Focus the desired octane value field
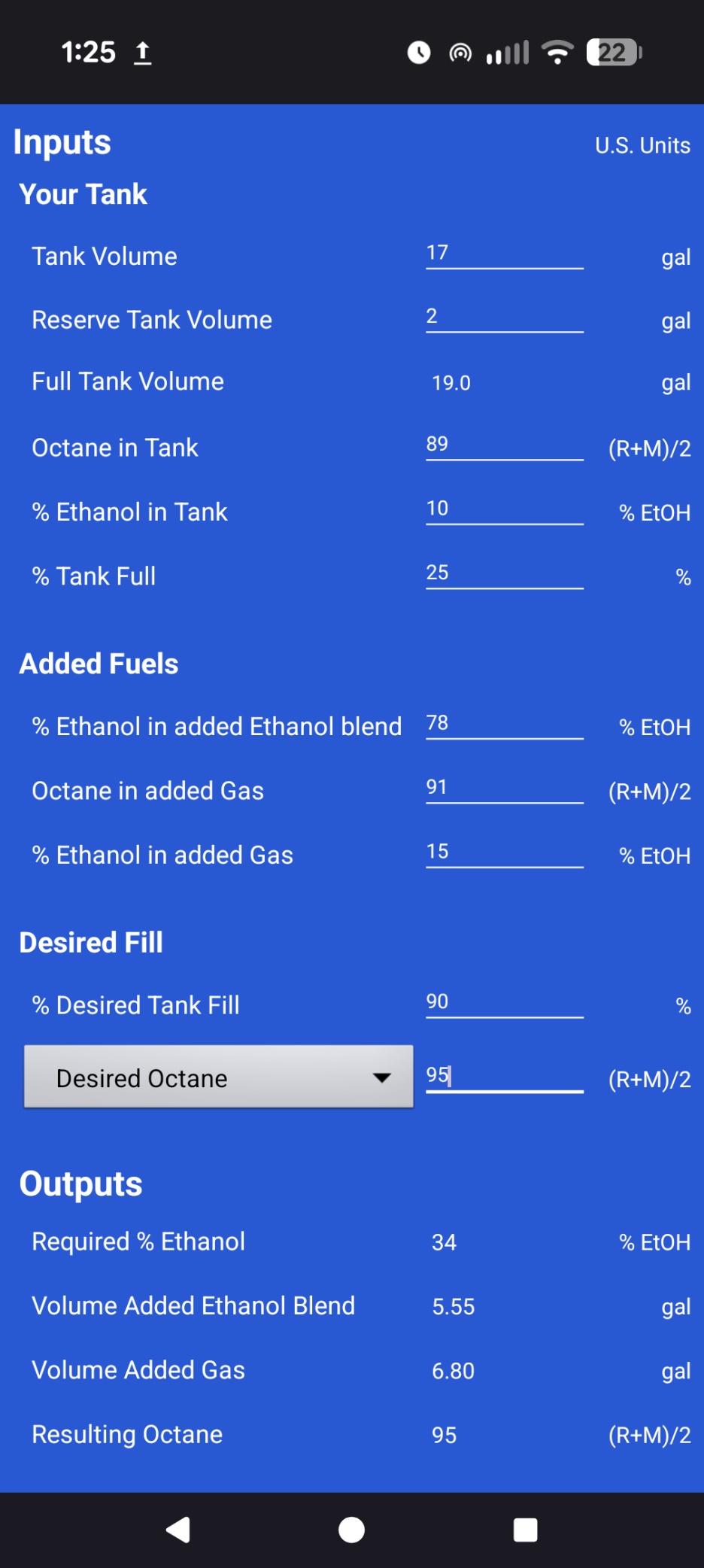Image resolution: width=704 pixels, height=1568 pixels. pos(504,1077)
